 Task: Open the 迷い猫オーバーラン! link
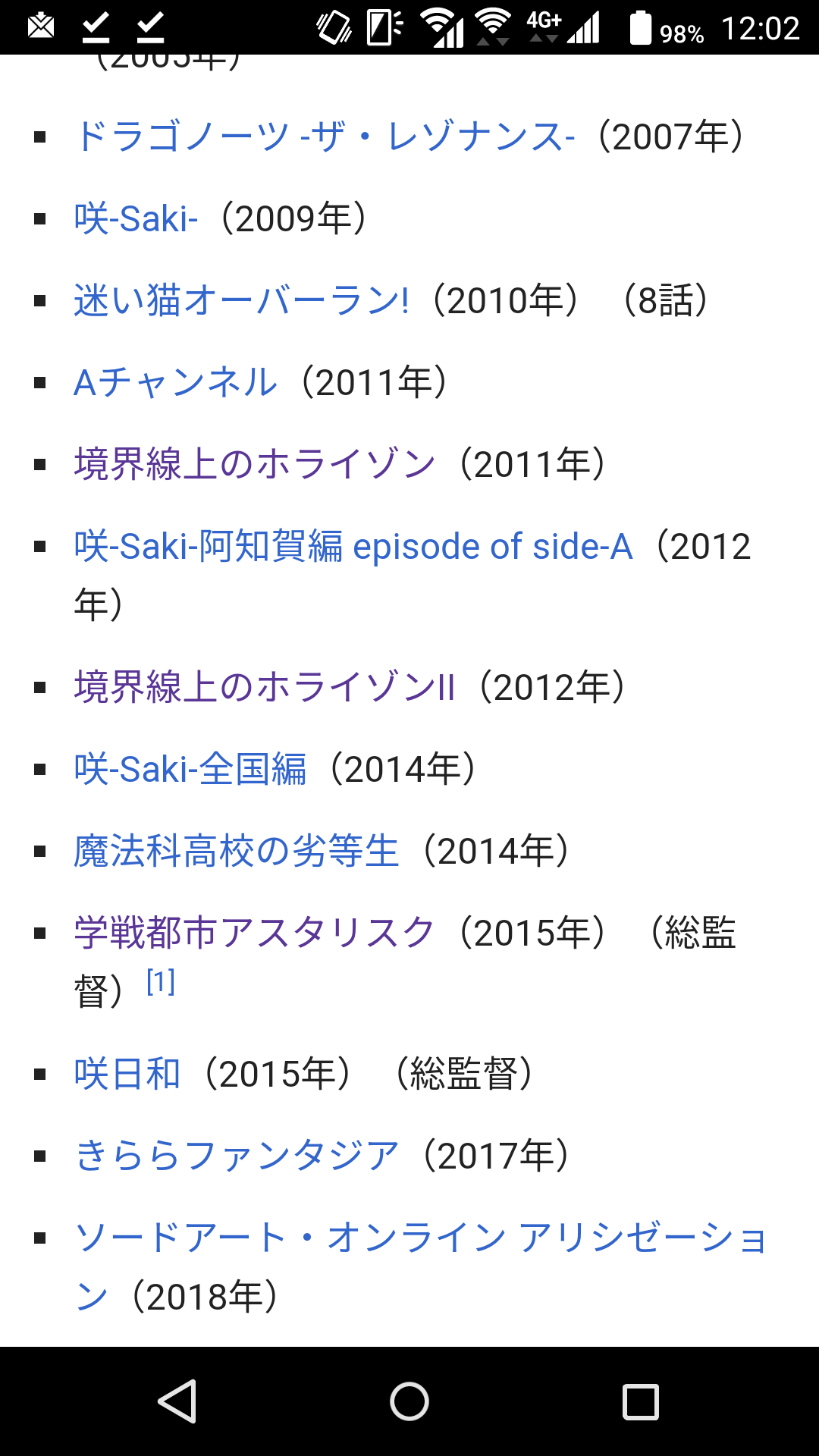coord(241,301)
